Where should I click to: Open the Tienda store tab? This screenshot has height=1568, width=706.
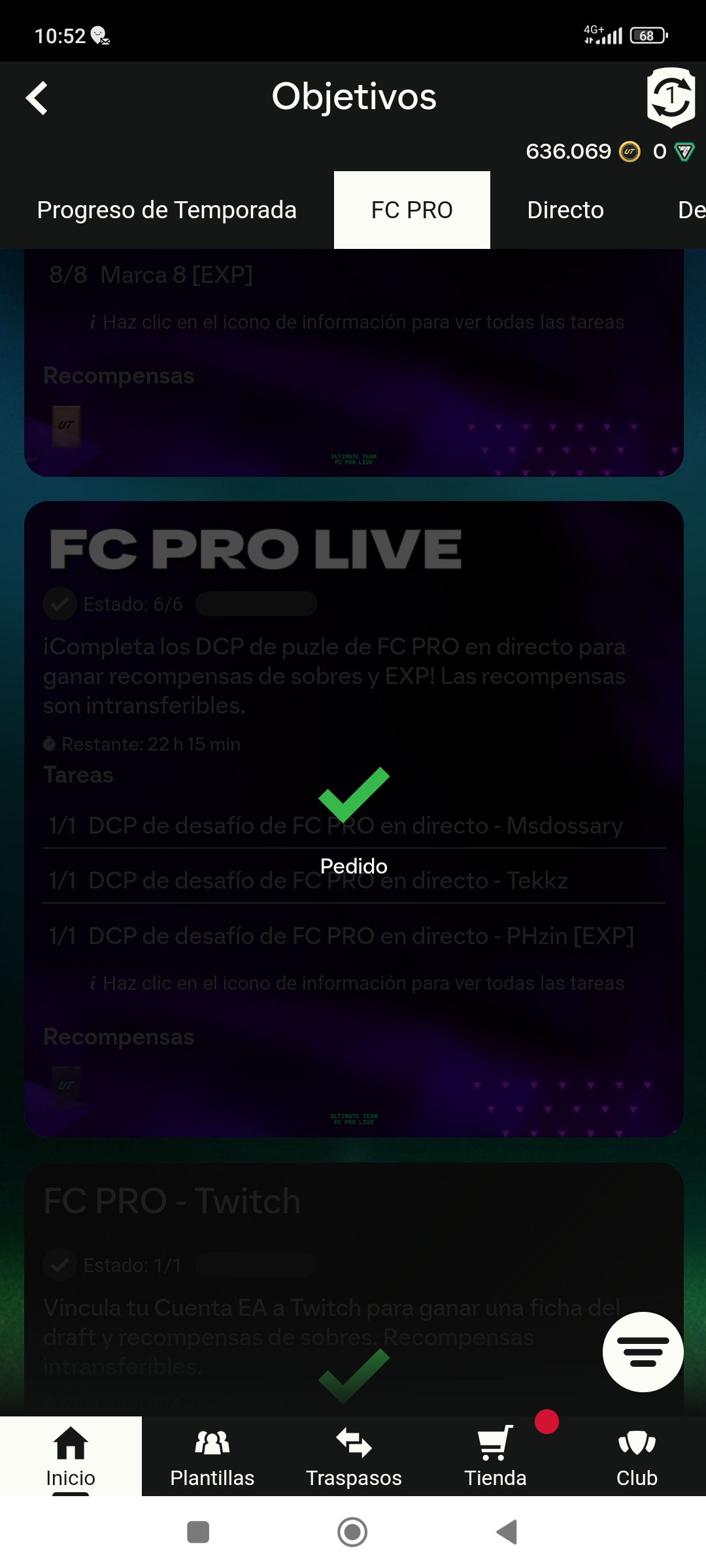pos(495,1457)
